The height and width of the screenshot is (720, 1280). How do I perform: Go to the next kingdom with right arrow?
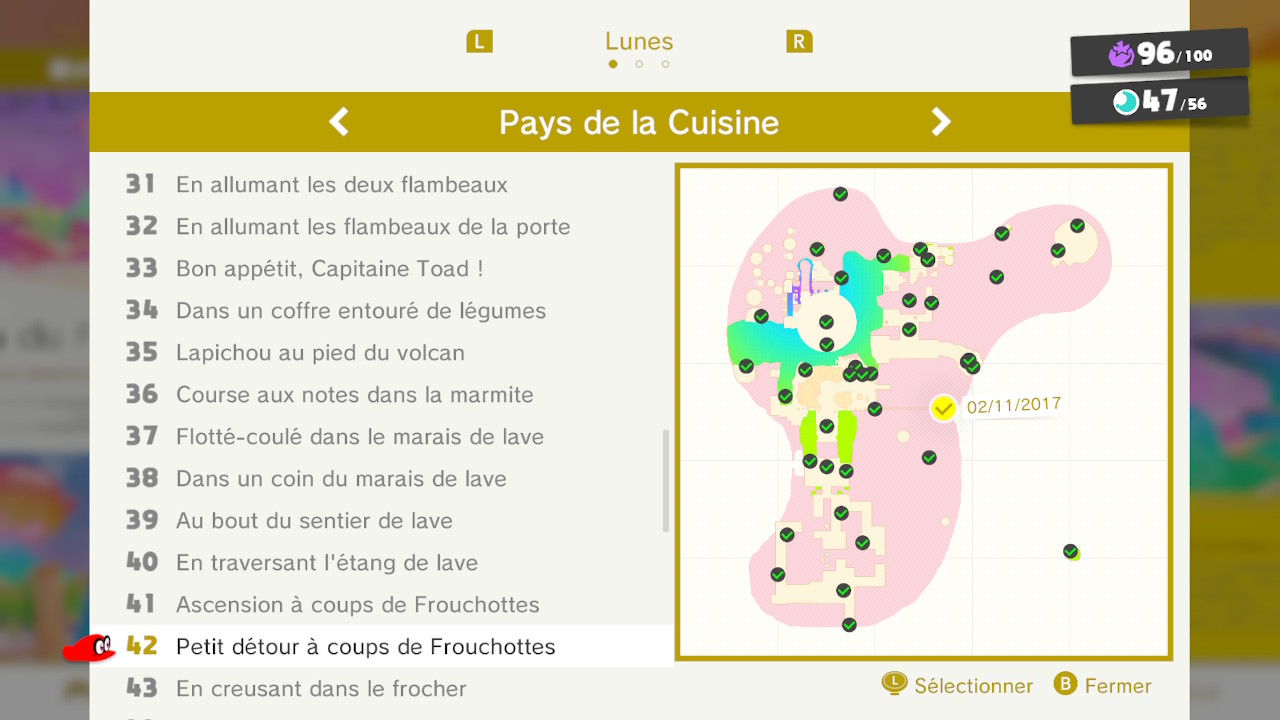point(940,122)
